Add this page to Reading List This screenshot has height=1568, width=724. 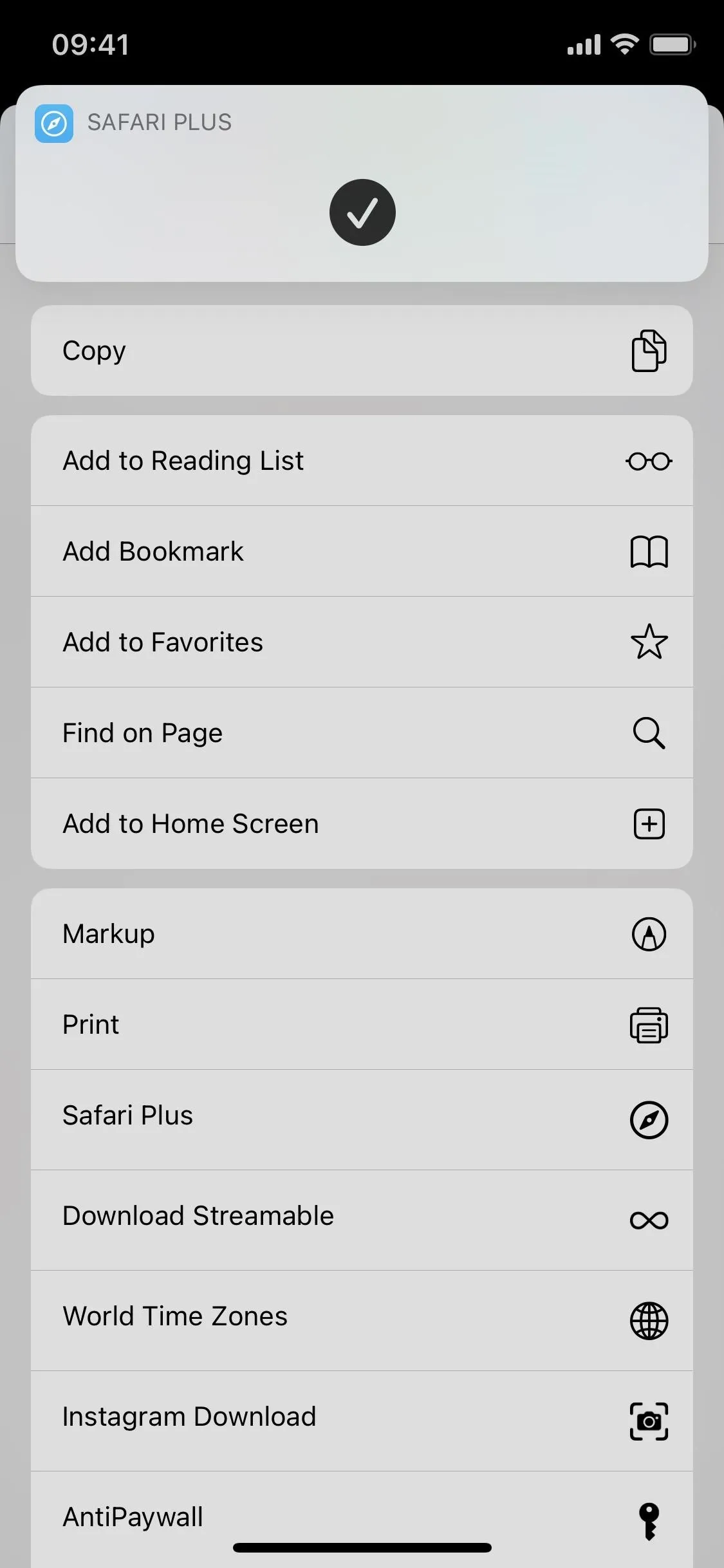tap(362, 461)
